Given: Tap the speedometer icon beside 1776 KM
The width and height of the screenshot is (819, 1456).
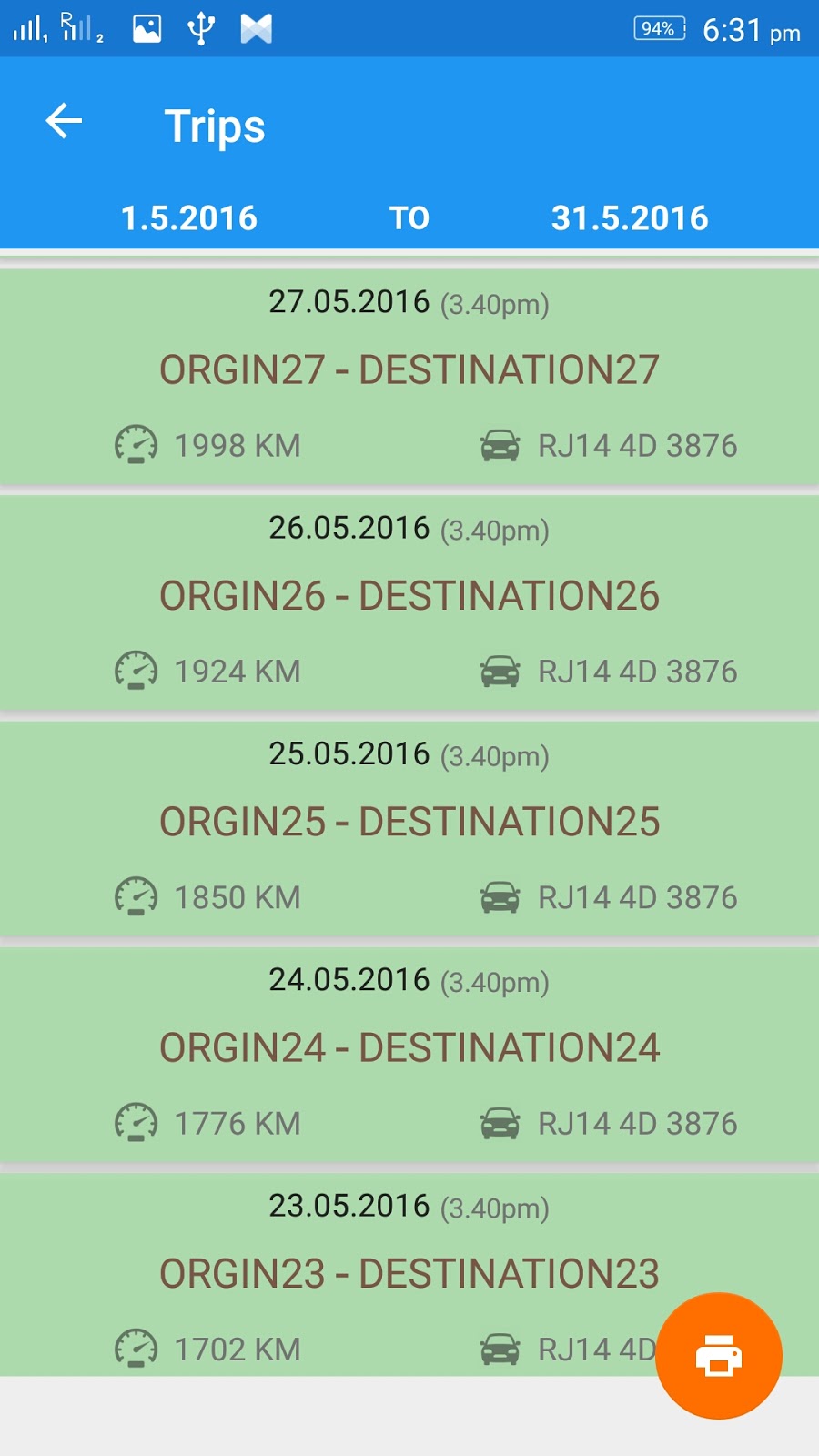Looking at the screenshot, I should coord(135,1122).
